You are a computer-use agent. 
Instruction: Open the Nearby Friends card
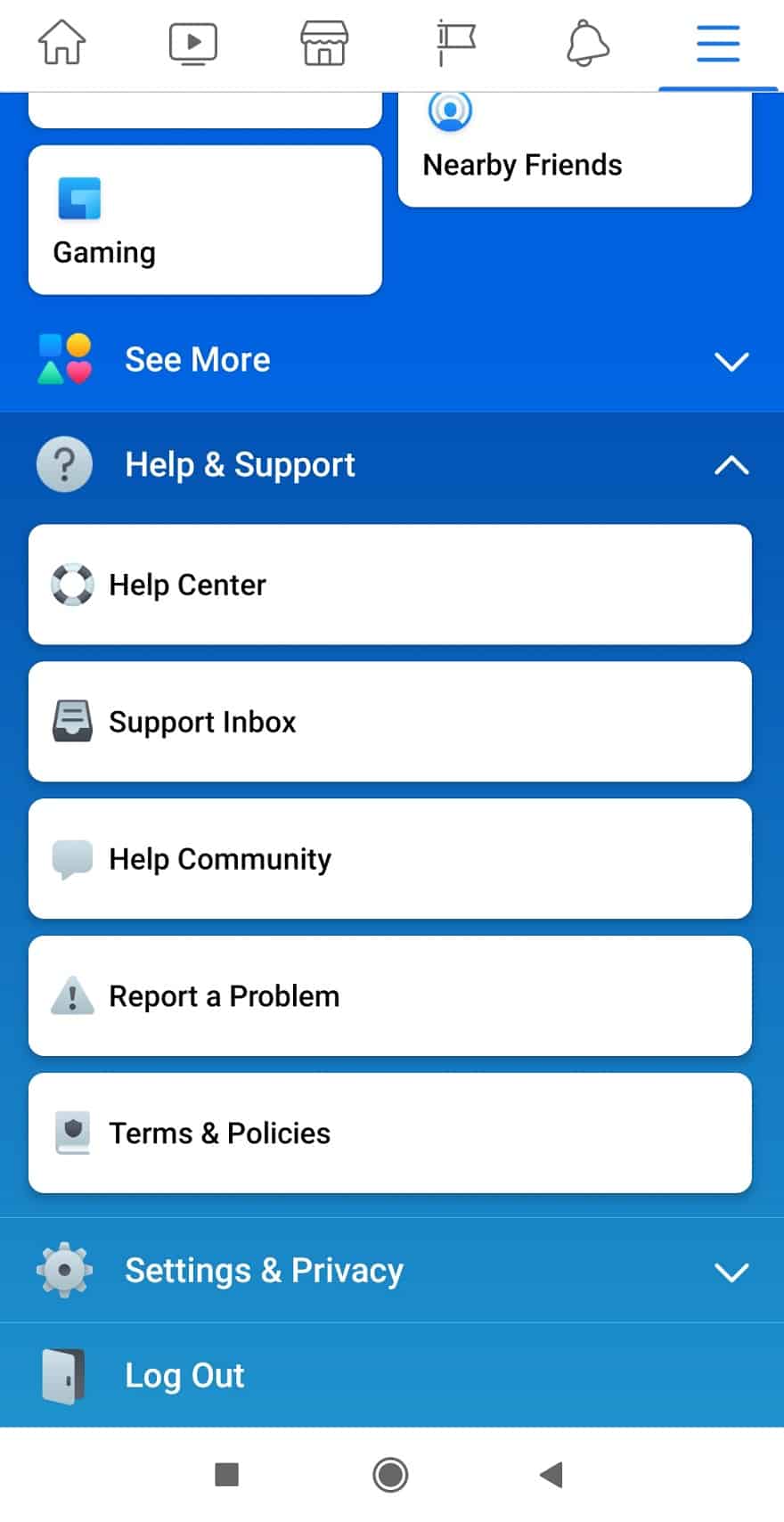coord(575,151)
